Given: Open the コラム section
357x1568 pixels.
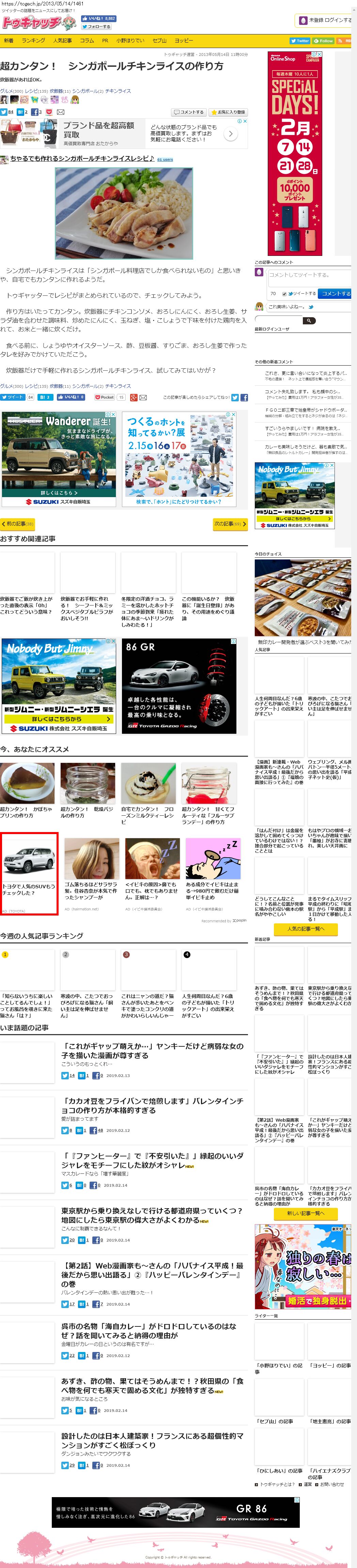Looking at the screenshot, I should [87, 41].
